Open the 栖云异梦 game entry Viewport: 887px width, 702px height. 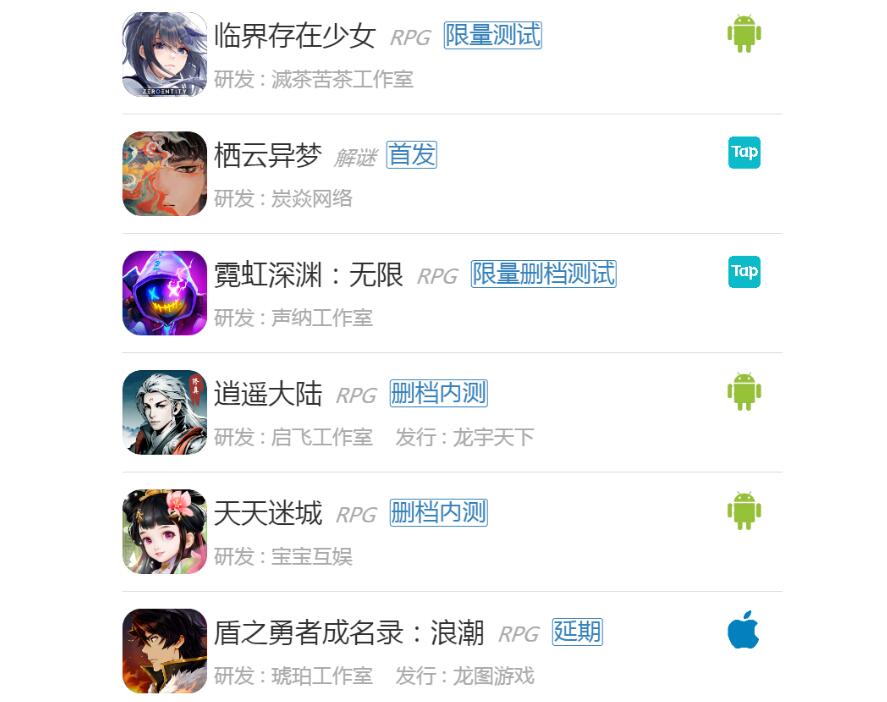click(268, 156)
